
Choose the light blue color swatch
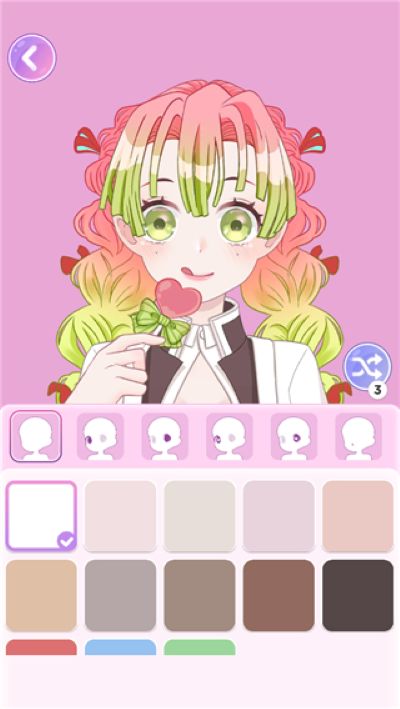coord(121,647)
